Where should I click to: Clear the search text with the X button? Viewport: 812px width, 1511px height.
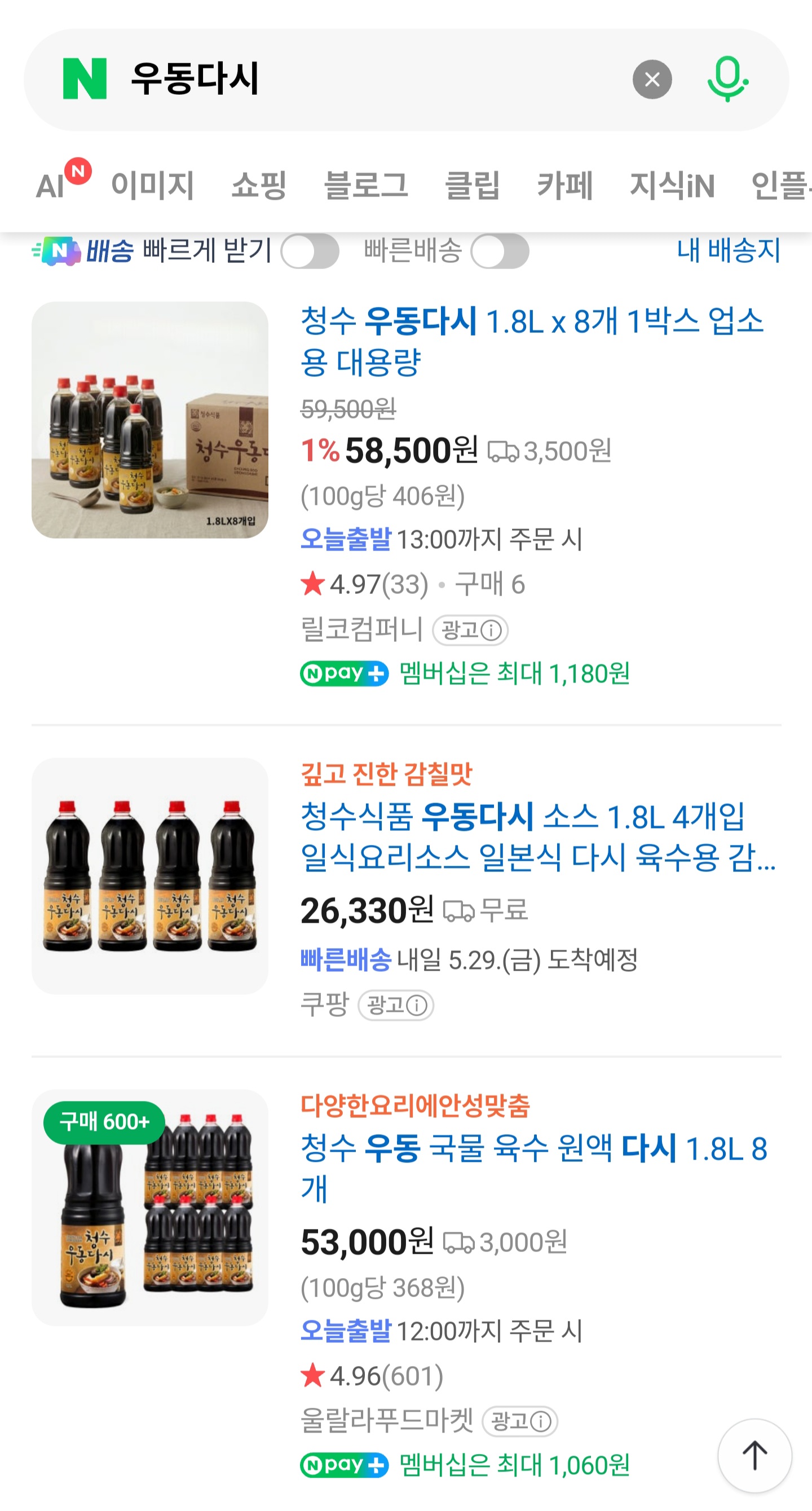tap(652, 79)
